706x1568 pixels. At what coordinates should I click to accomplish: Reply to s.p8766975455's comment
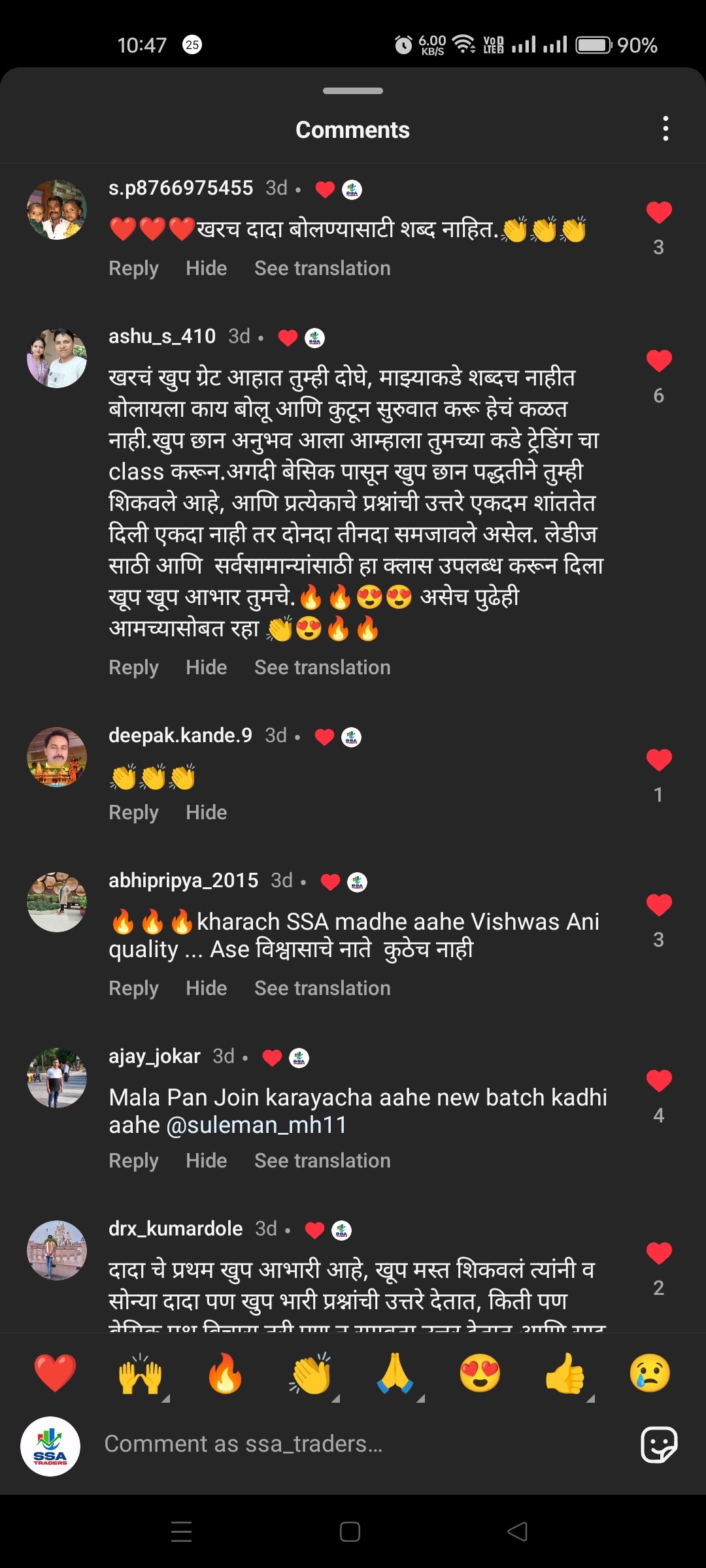(x=133, y=269)
